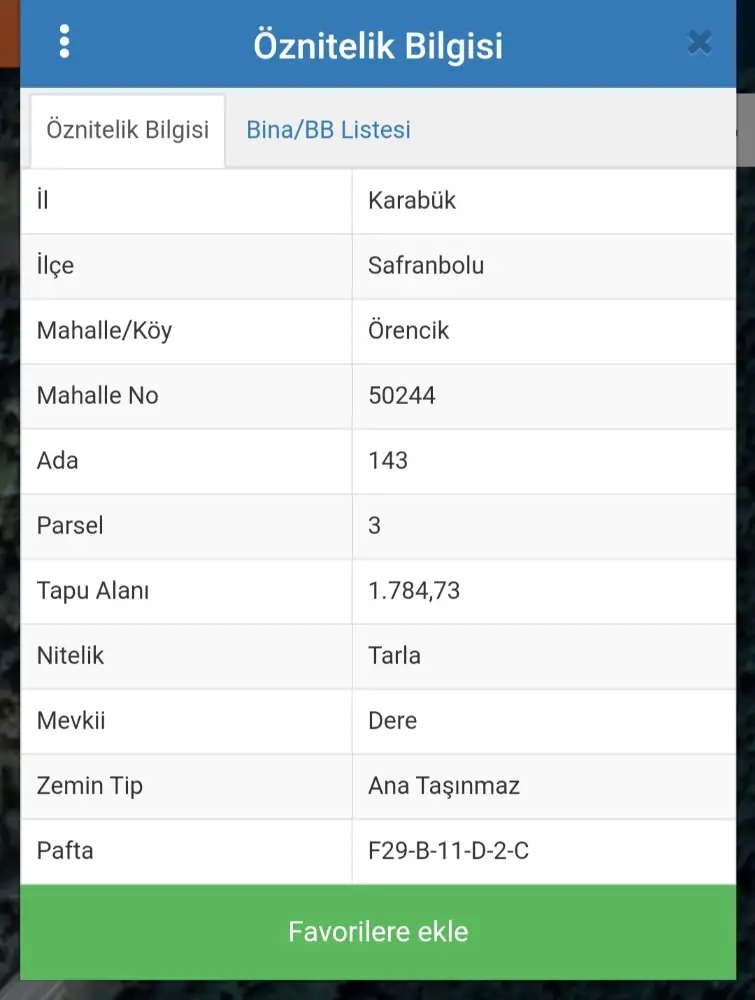This screenshot has width=755, height=1000.
Task: Close the Öznitelik Bilgisi dialog
Action: [x=700, y=43]
